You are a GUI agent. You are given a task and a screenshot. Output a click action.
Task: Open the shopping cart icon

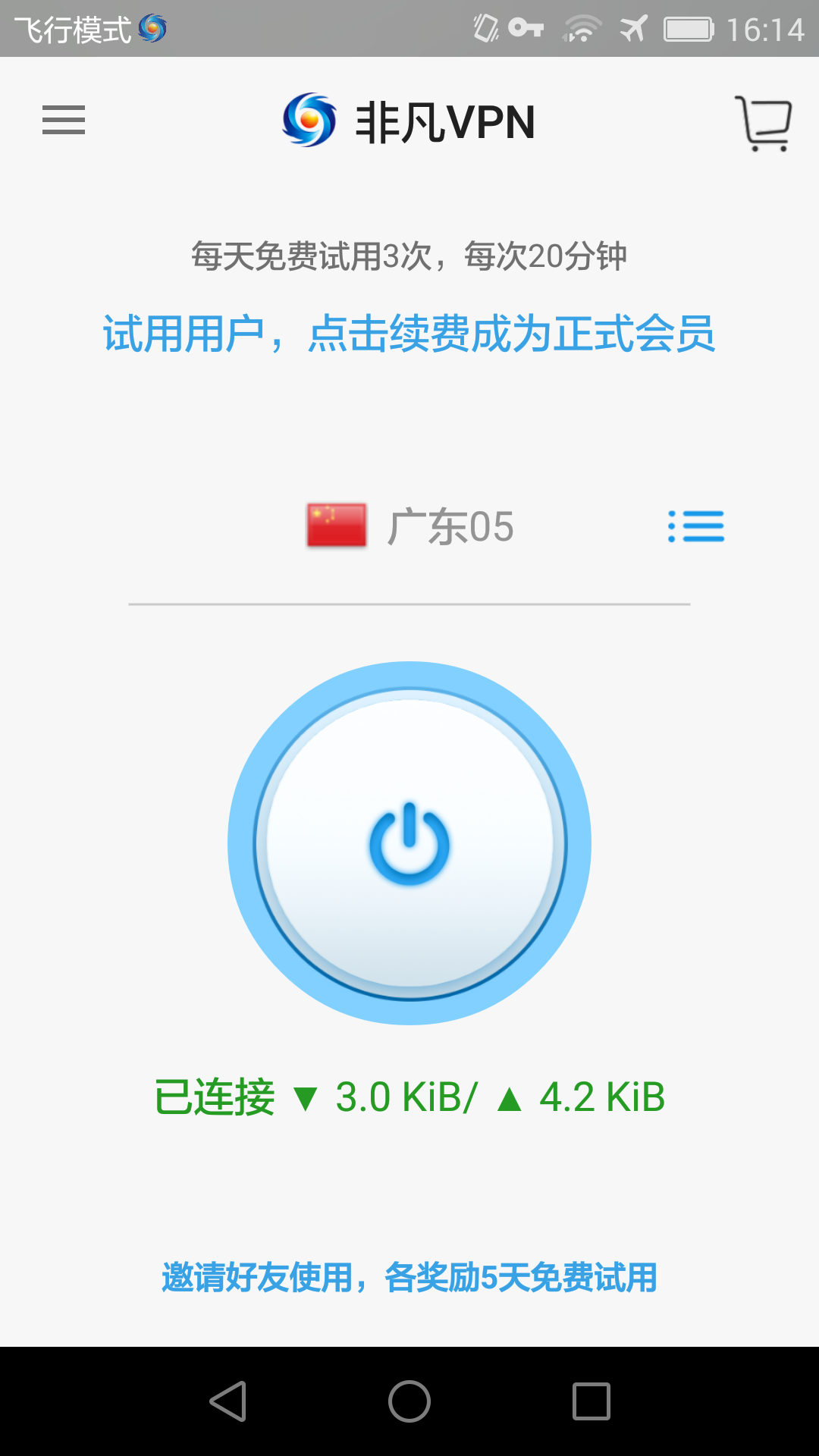[764, 123]
